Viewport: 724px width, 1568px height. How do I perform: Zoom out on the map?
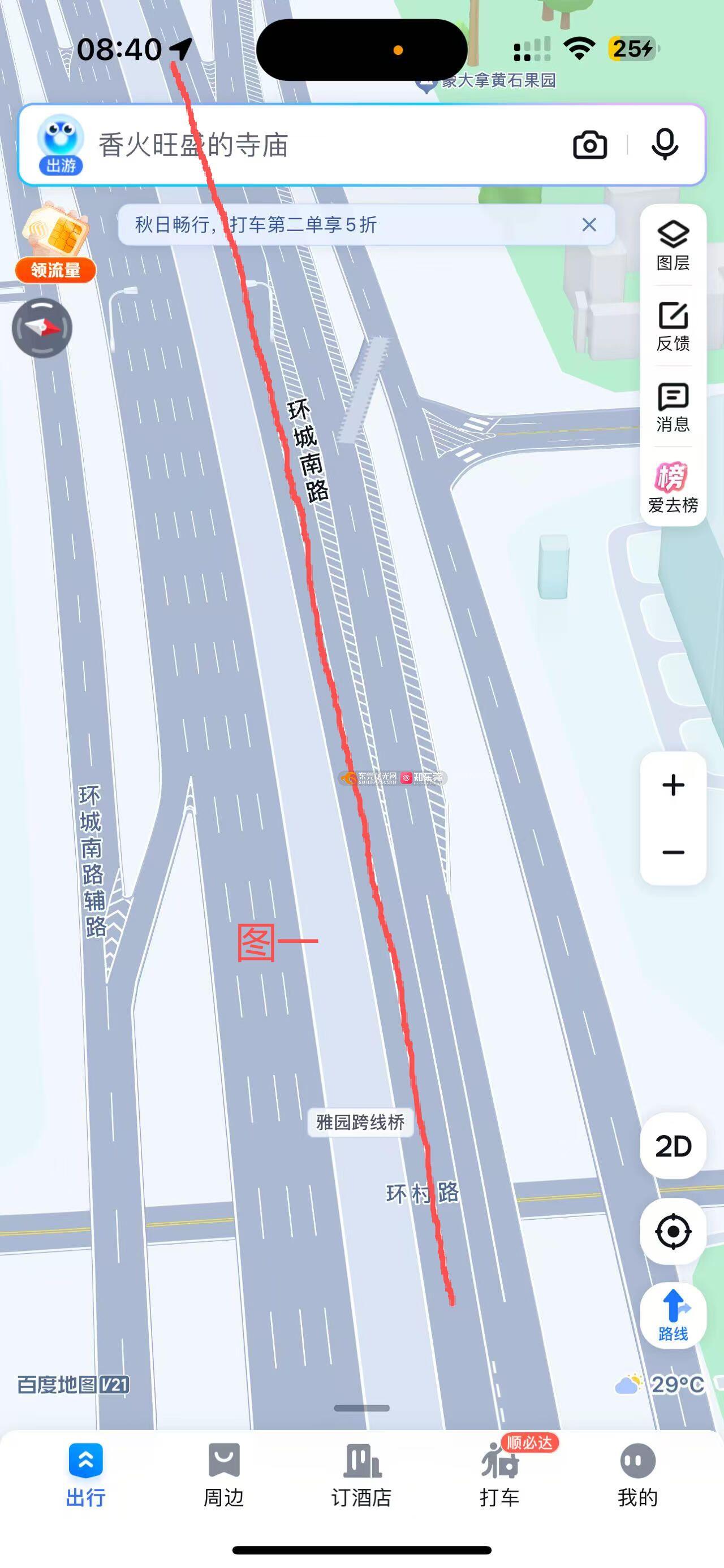[x=673, y=852]
